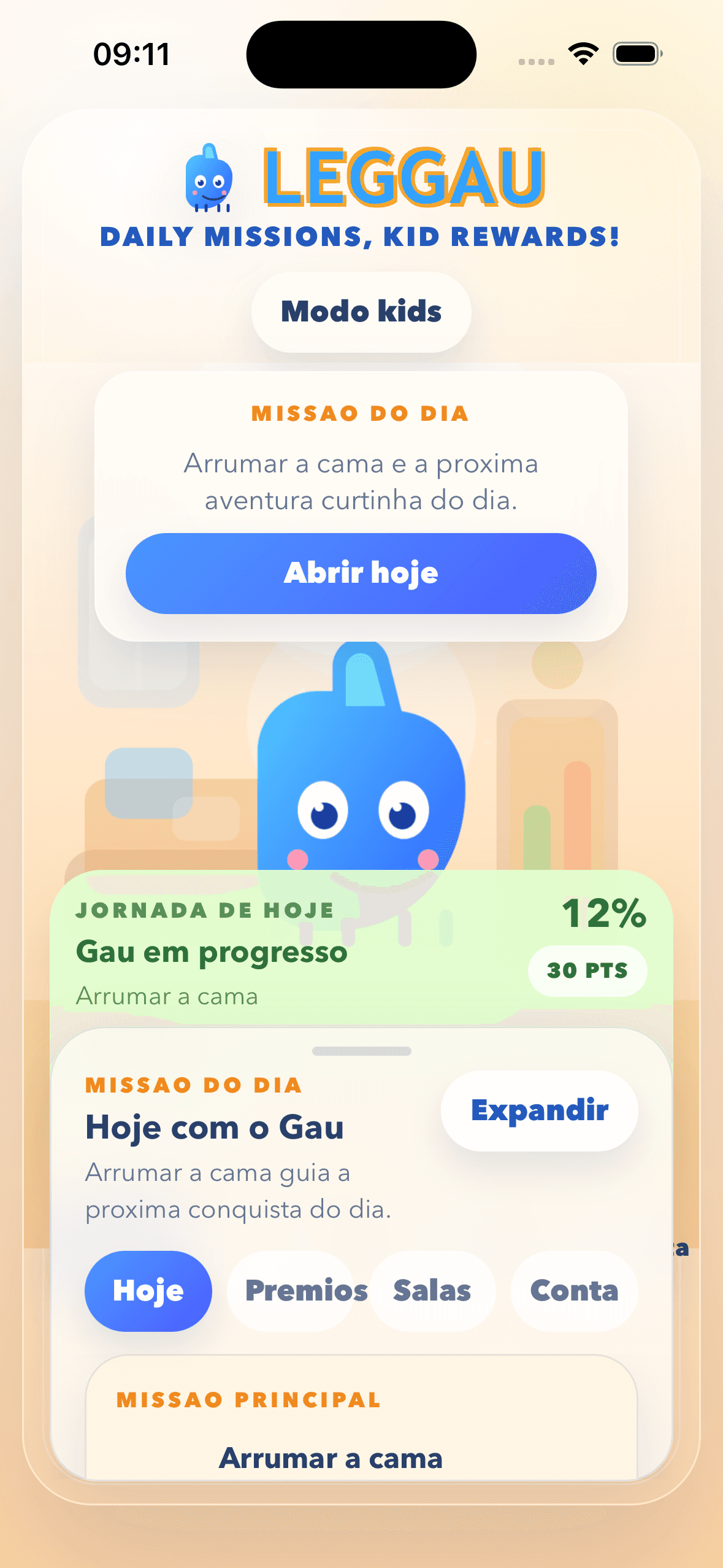Screen dimensions: 723x1568
Task: Tap the 30 PTS badge
Action: point(587,971)
